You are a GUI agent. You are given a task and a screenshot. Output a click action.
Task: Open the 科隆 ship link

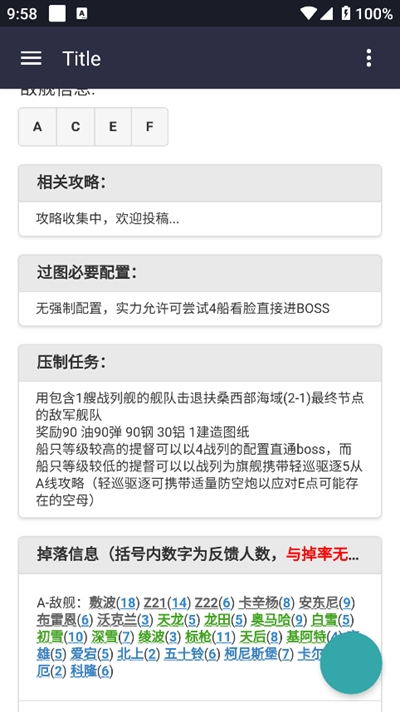click(84, 672)
